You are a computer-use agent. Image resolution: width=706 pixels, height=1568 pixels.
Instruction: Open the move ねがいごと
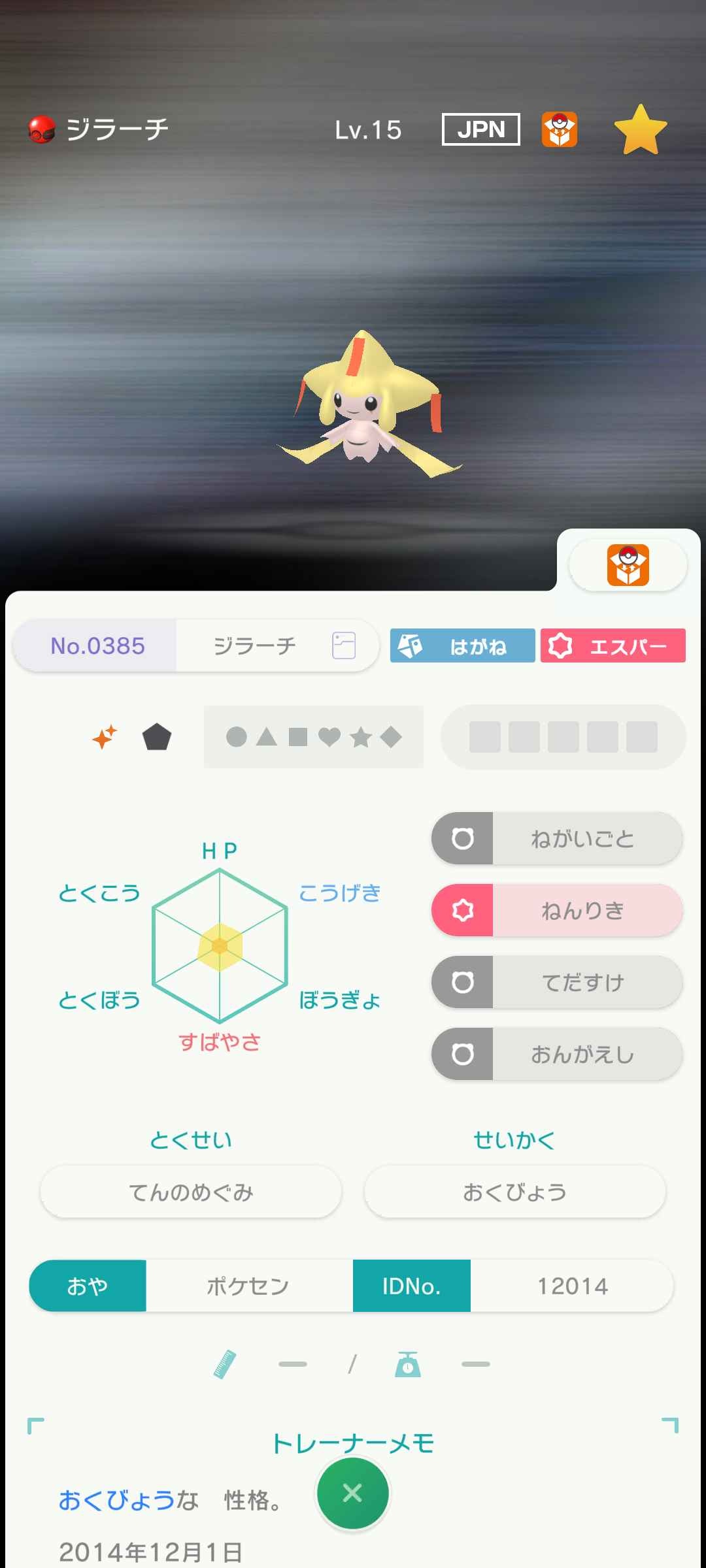(x=557, y=838)
